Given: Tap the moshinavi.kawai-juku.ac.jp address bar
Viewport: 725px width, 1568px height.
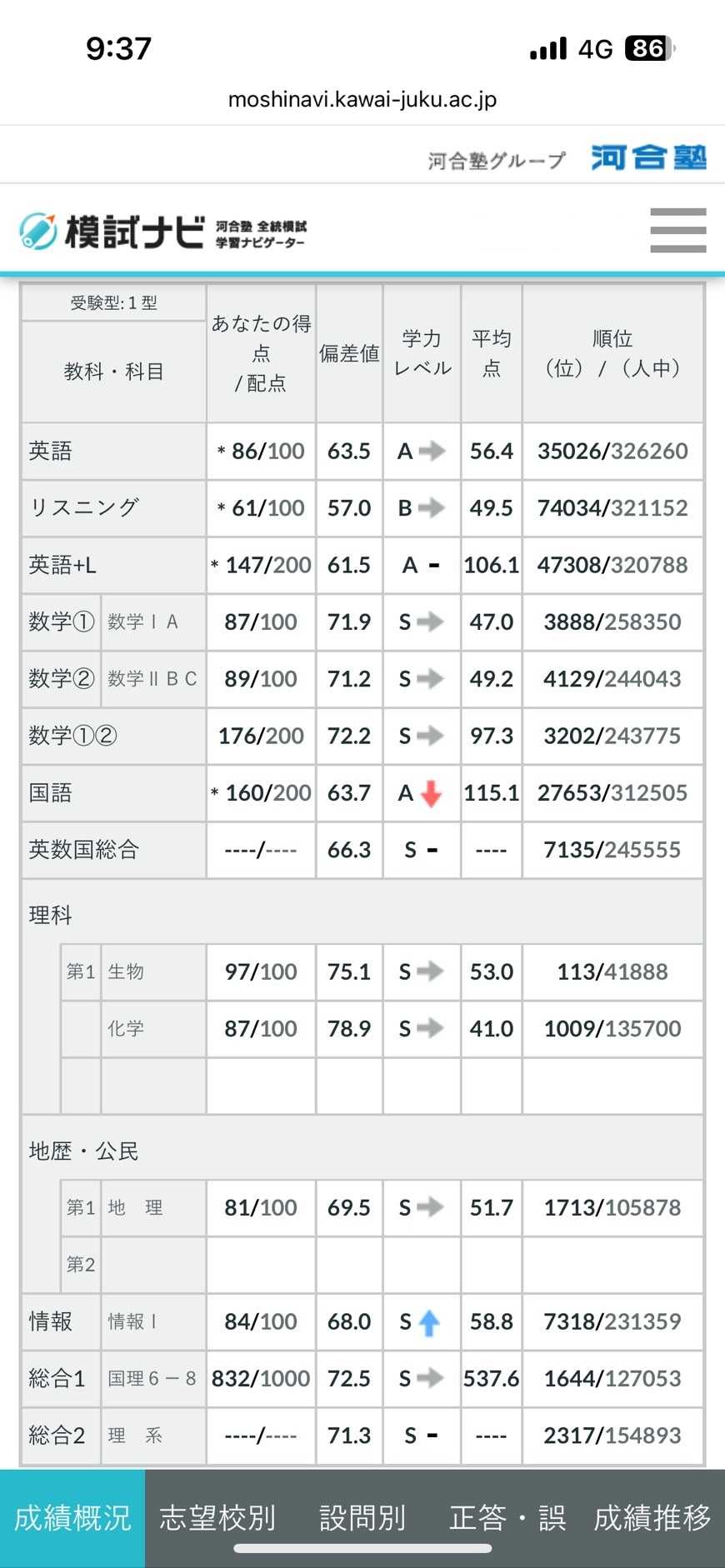Looking at the screenshot, I should 362,100.
